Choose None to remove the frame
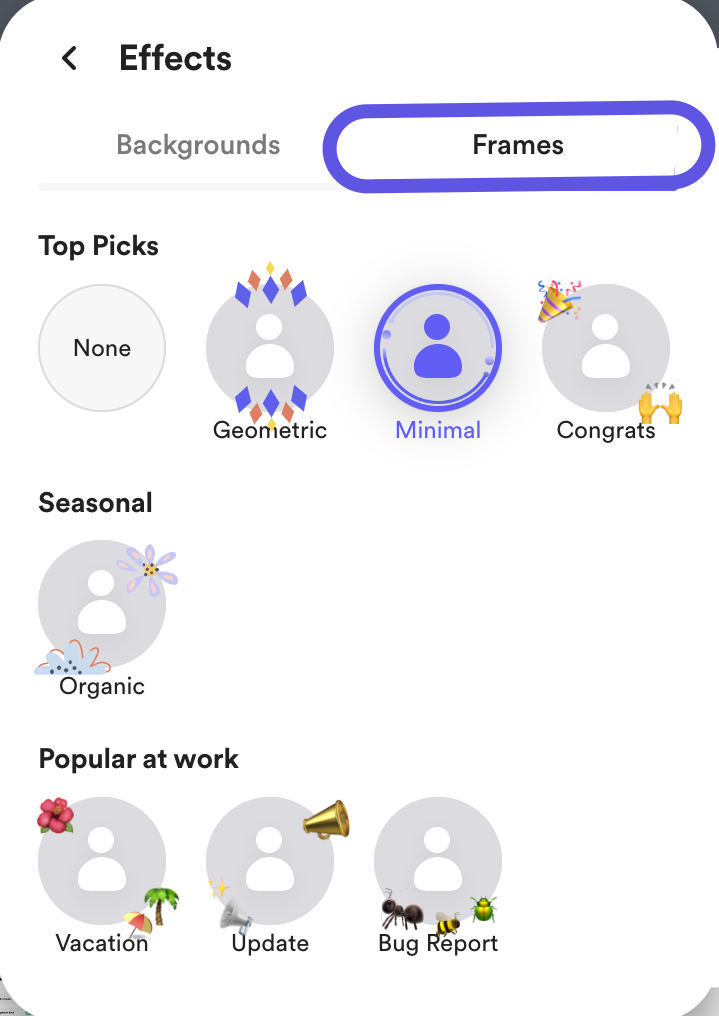Viewport: 719px width, 1016px height. pos(102,348)
